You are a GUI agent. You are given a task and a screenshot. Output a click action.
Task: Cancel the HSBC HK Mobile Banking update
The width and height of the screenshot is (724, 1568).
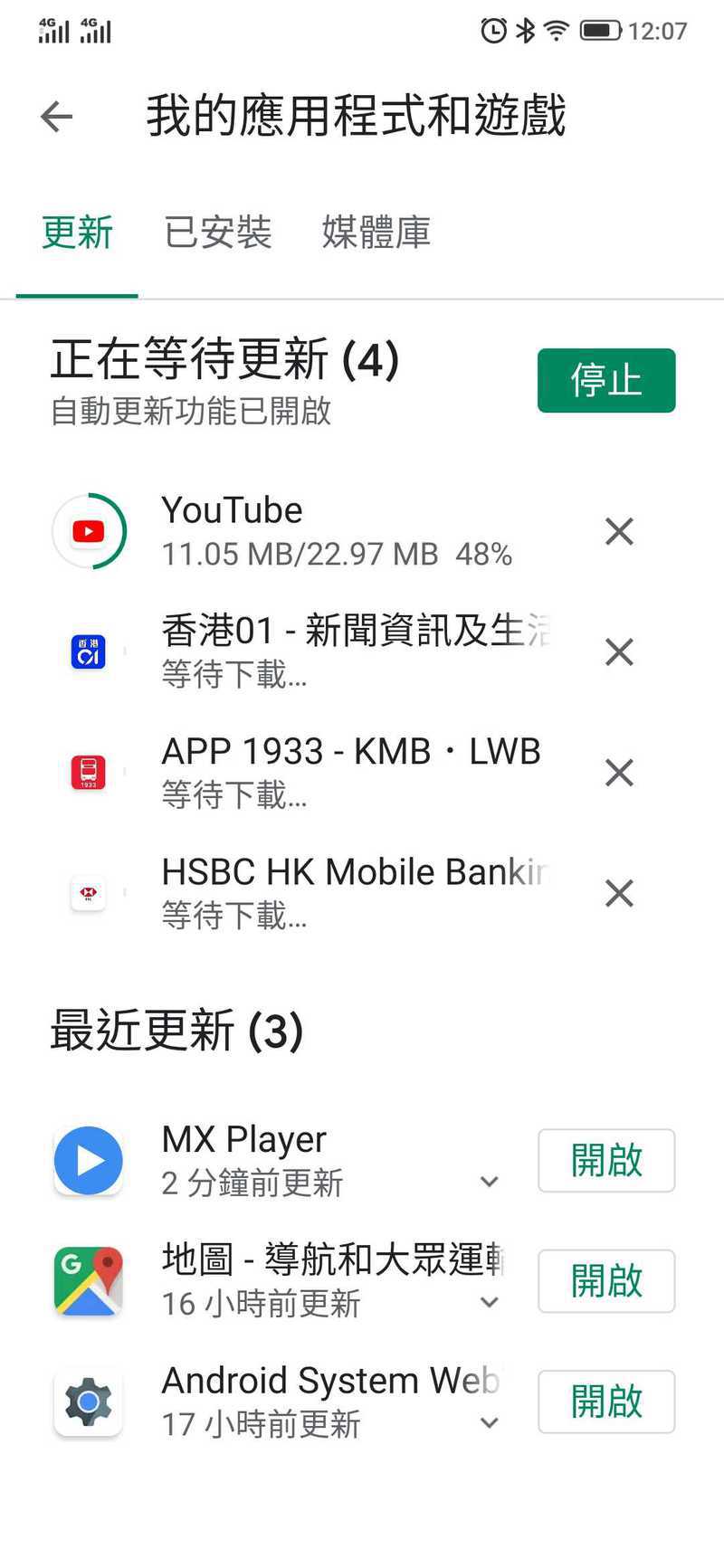point(619,893)
